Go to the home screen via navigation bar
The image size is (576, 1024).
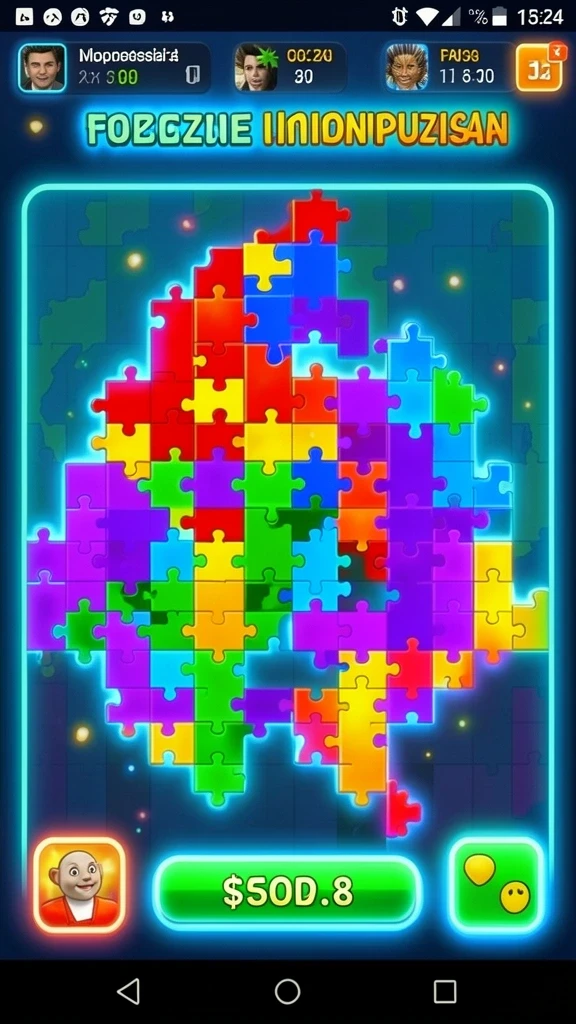(x=287, y=991)
